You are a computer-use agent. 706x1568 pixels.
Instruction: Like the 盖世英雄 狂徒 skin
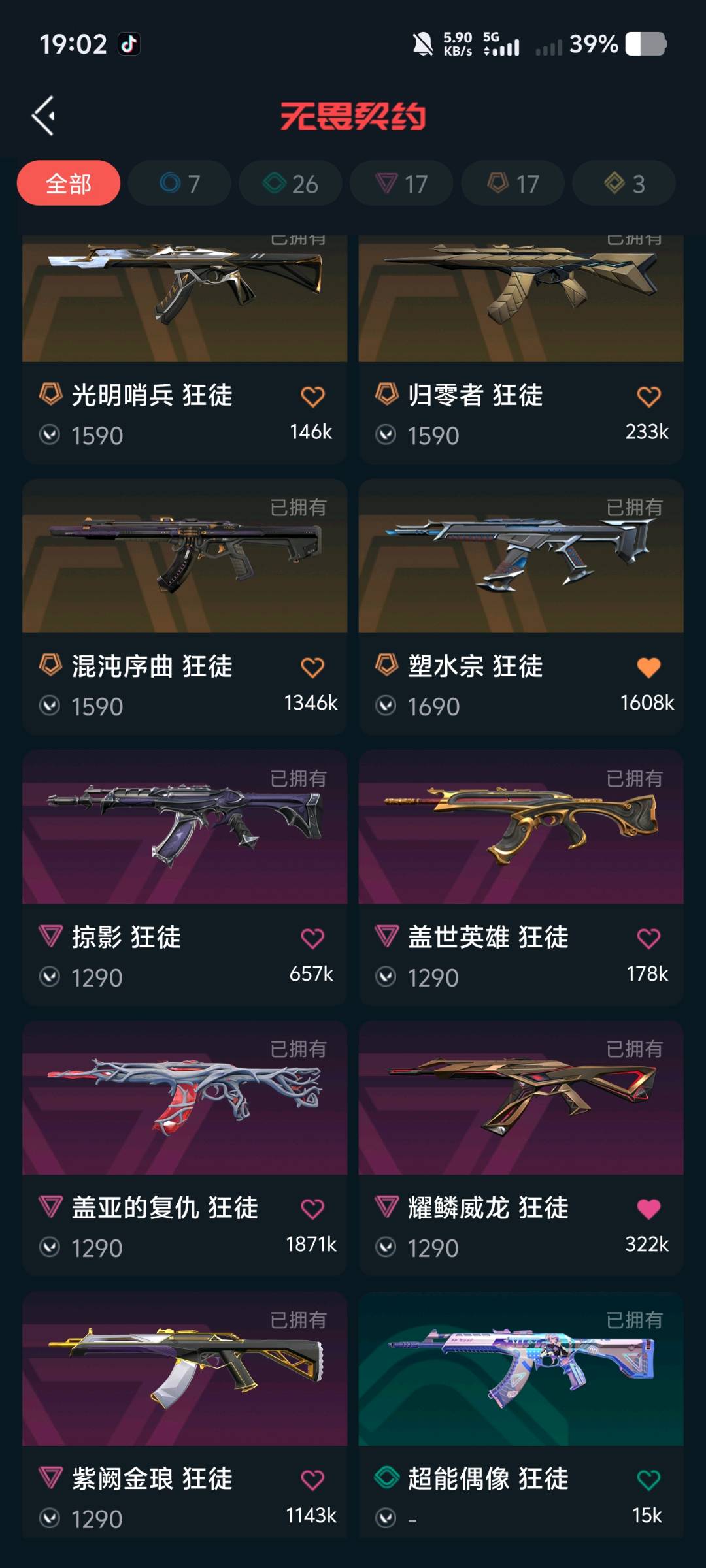click(648, 938)
